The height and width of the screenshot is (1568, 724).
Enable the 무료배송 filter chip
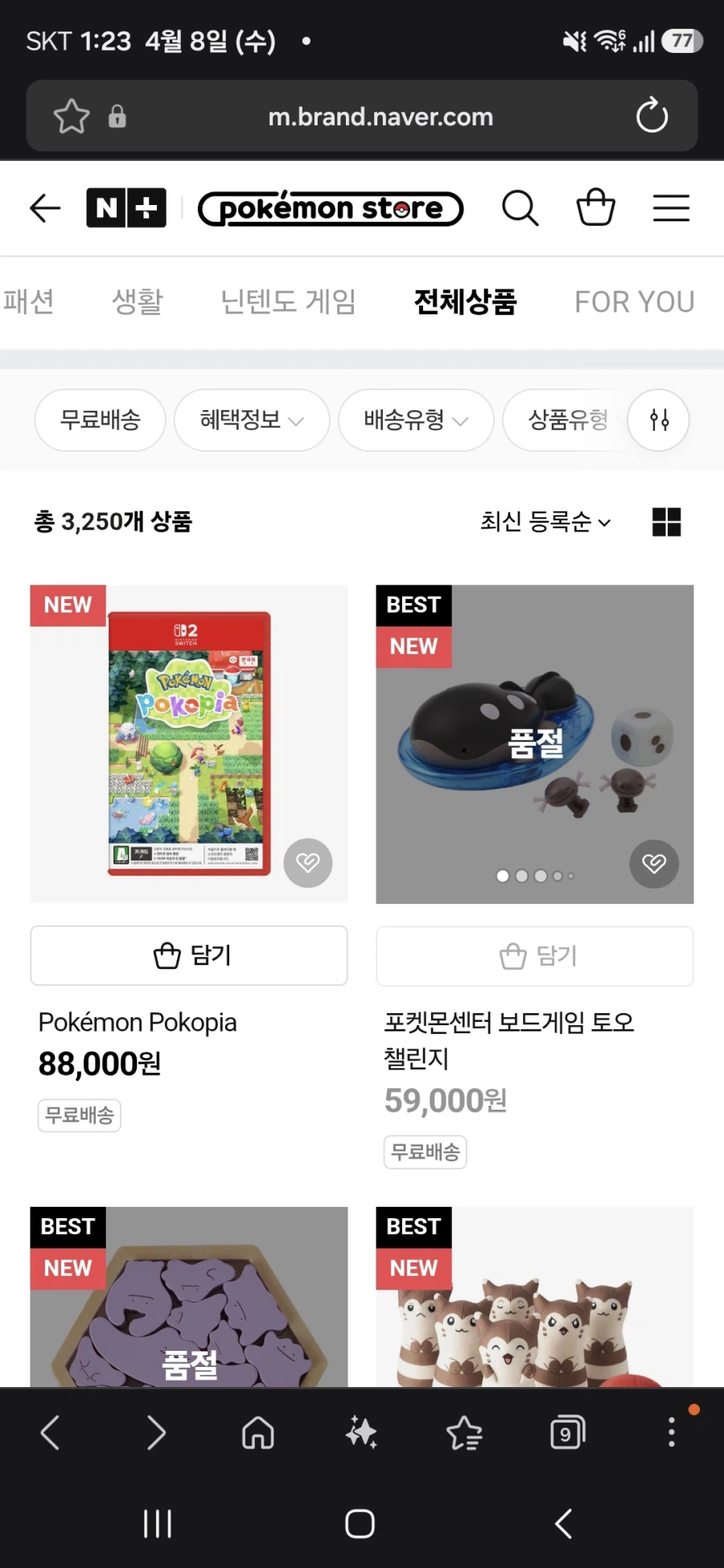(100, 420)
